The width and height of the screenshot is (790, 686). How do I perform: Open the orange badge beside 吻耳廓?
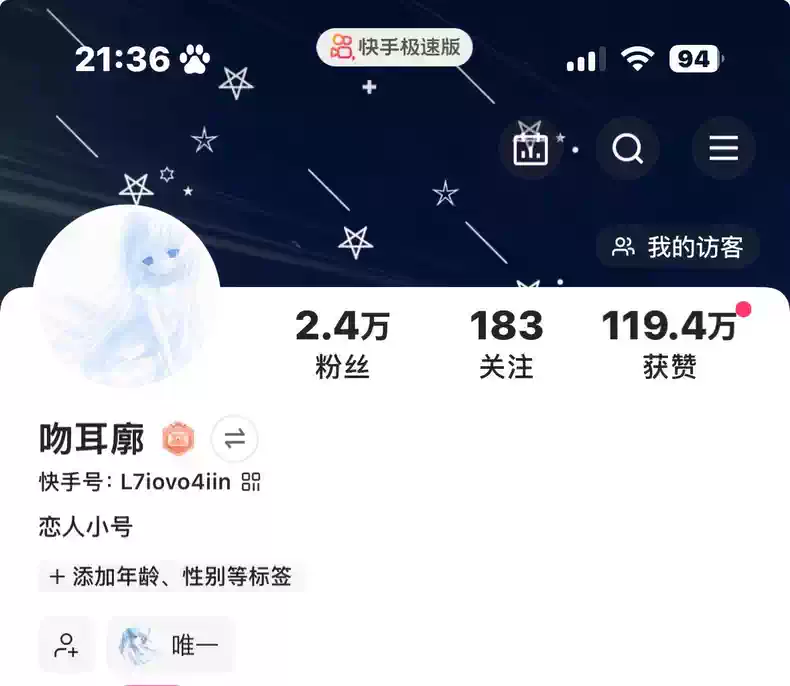pos(178,439)
